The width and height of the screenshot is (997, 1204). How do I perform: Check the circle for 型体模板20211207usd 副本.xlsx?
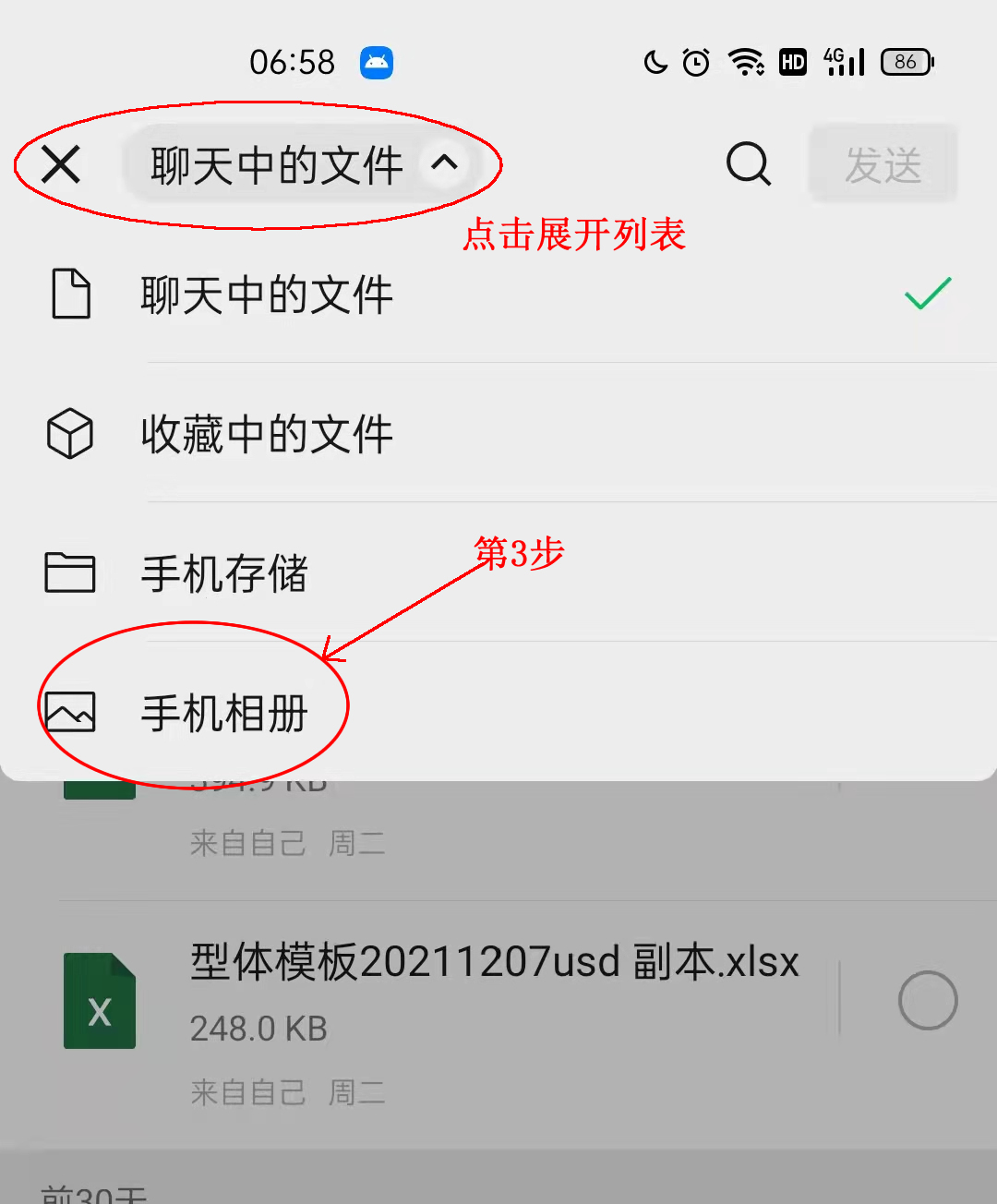(927, 1000)
